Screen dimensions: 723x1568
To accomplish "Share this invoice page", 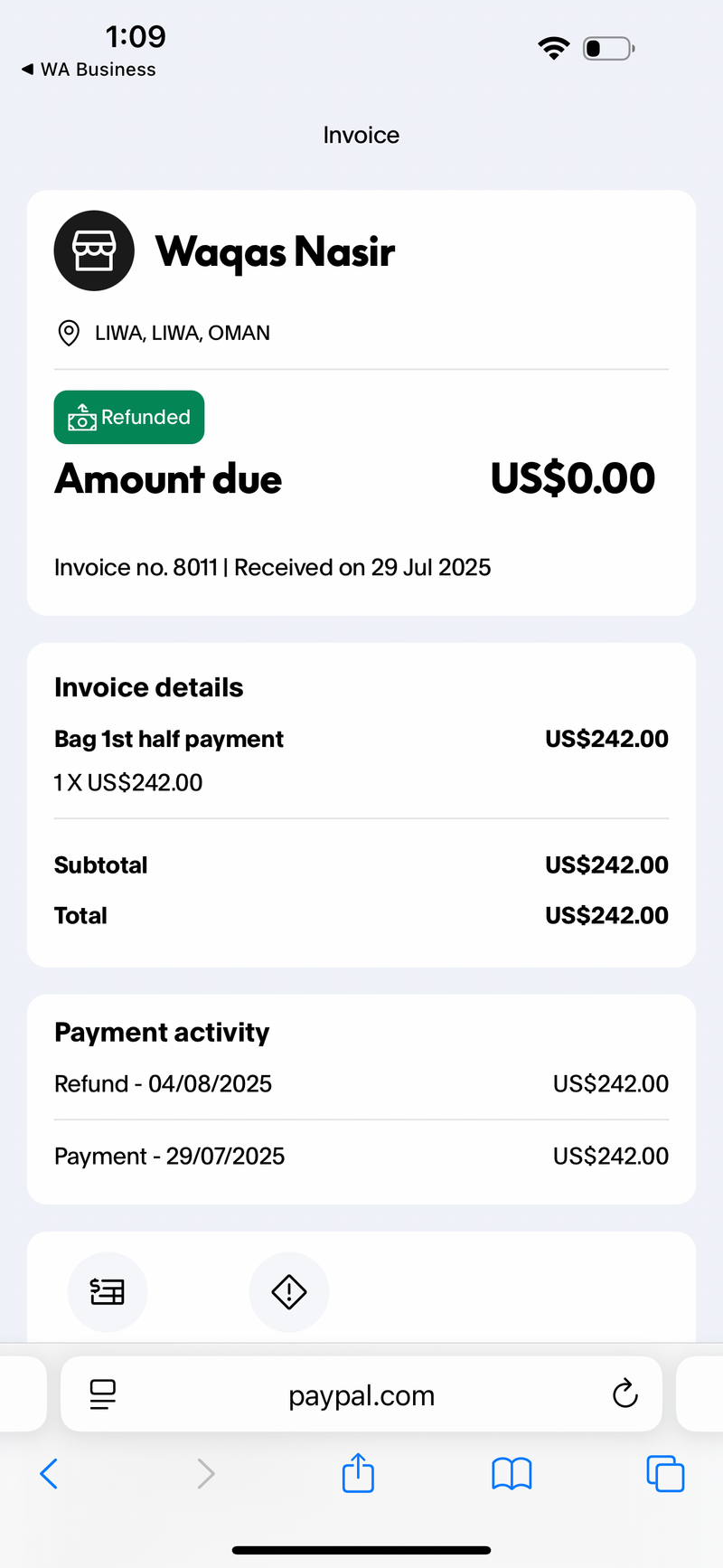I will 359,1472.
